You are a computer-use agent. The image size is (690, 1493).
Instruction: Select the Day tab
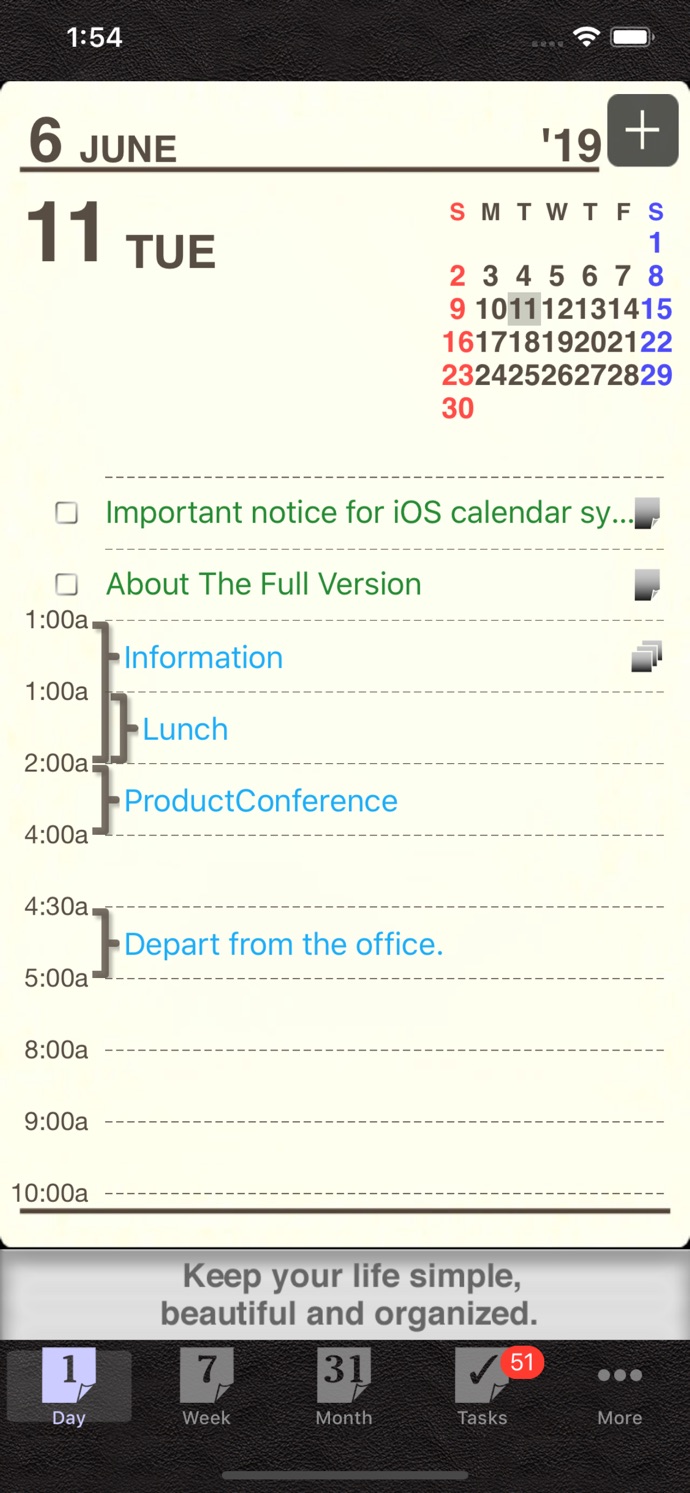[x=69, y=1387]
